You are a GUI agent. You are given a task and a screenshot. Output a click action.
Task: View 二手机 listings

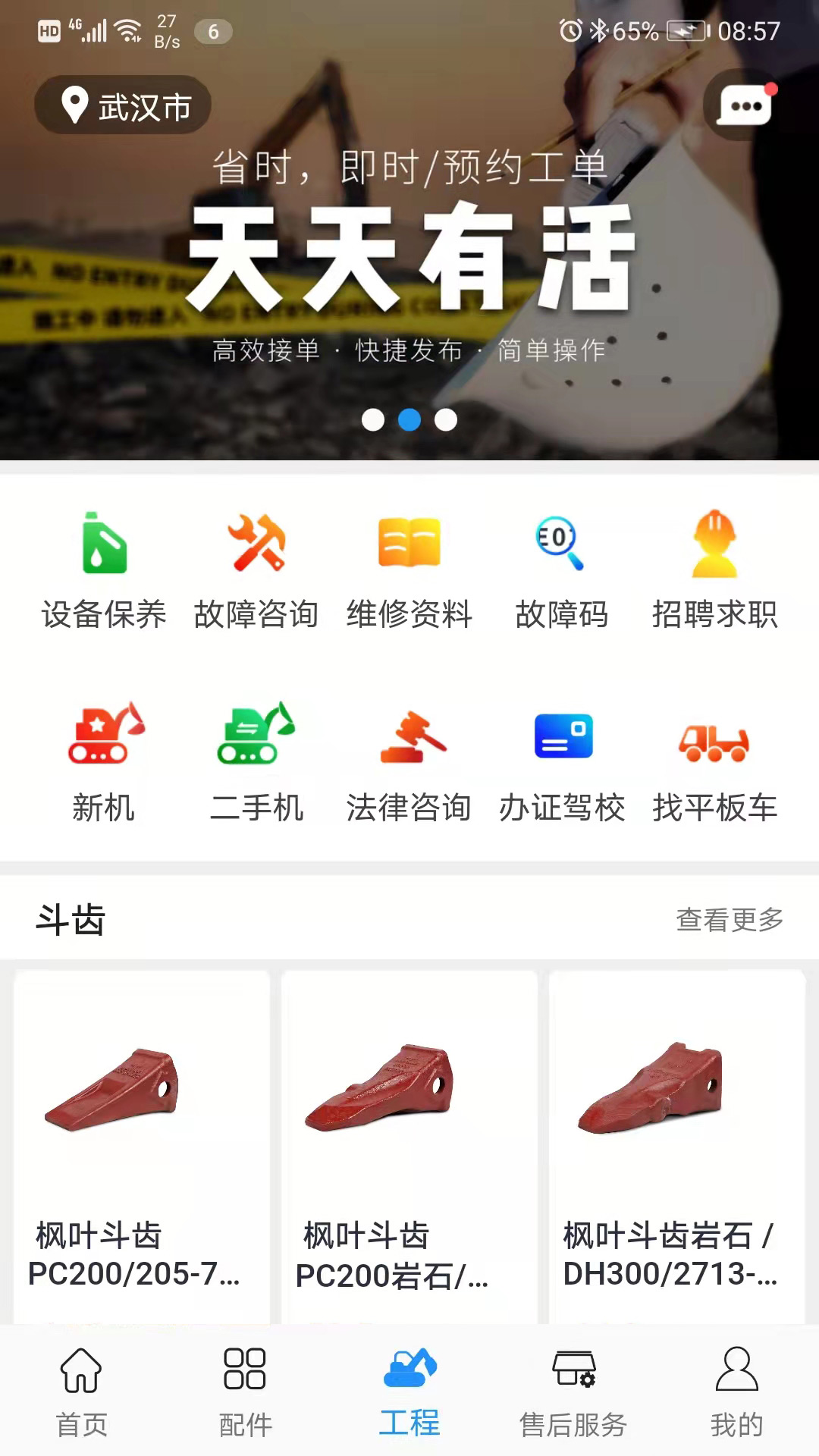256,761
